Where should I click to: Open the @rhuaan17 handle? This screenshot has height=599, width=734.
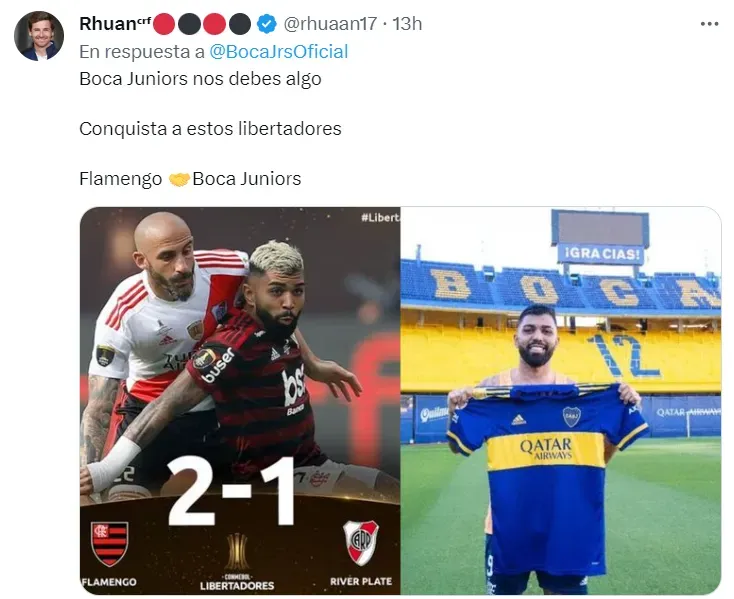[337, 23]
